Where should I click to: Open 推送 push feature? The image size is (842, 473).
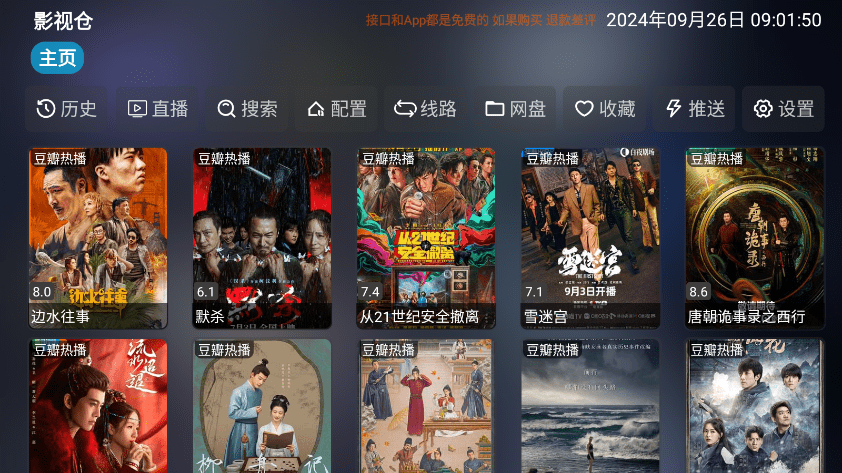[x=695, y=109]
